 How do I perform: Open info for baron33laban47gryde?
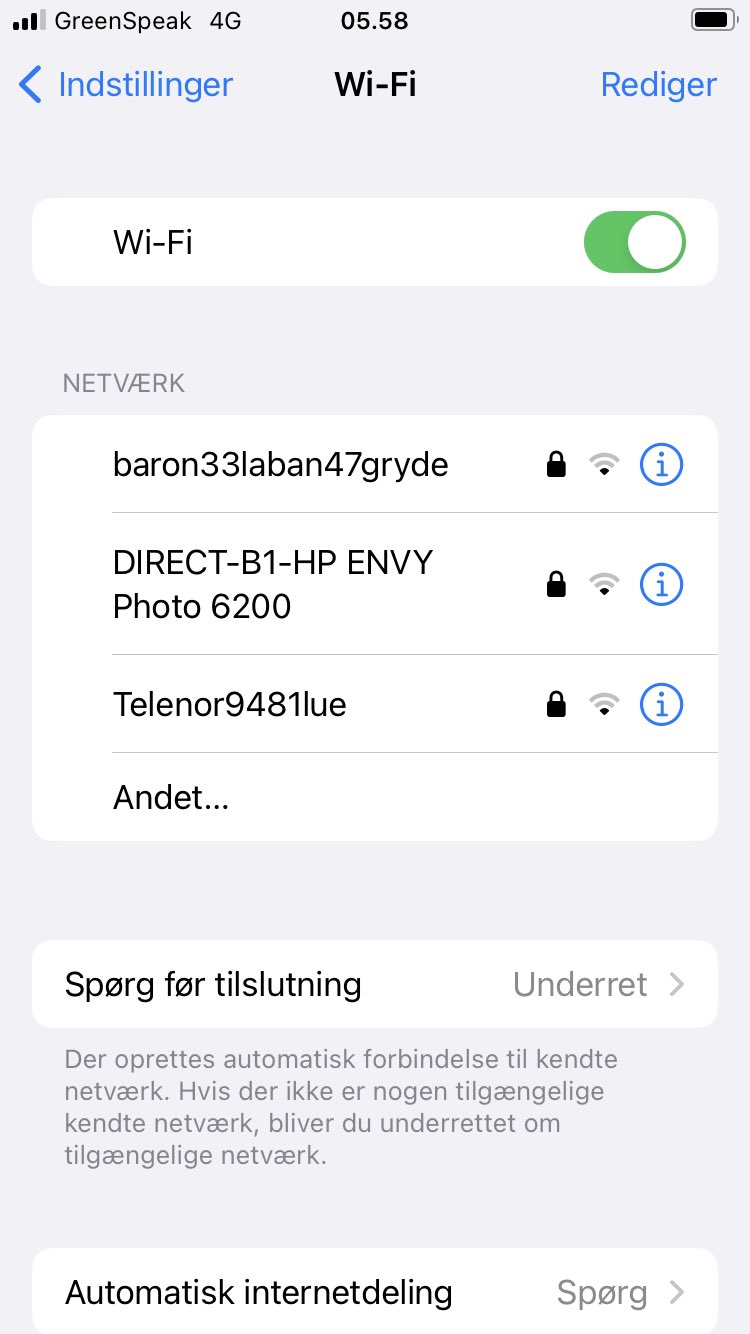point(661,464)
